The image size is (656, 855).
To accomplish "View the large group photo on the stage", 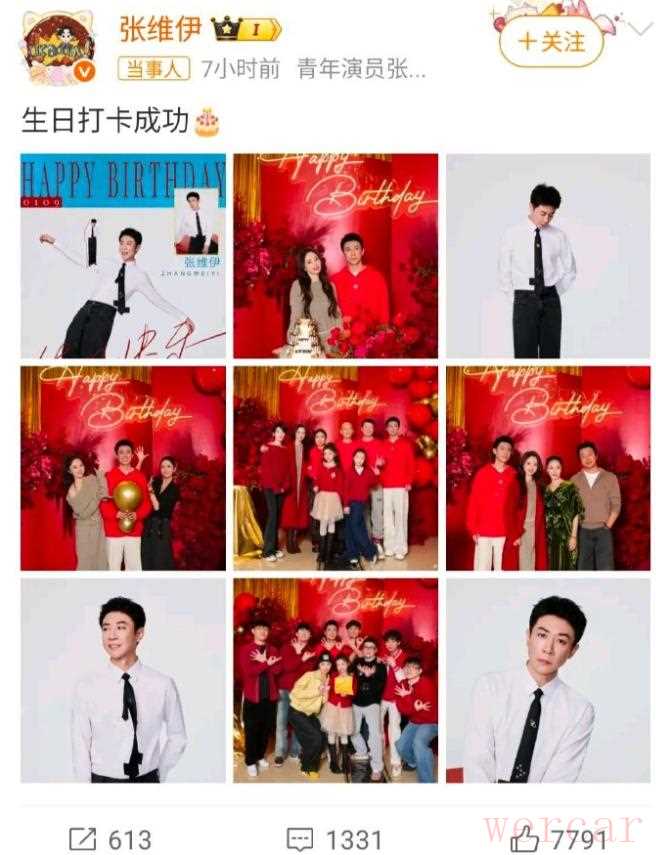I will point(336,468).
